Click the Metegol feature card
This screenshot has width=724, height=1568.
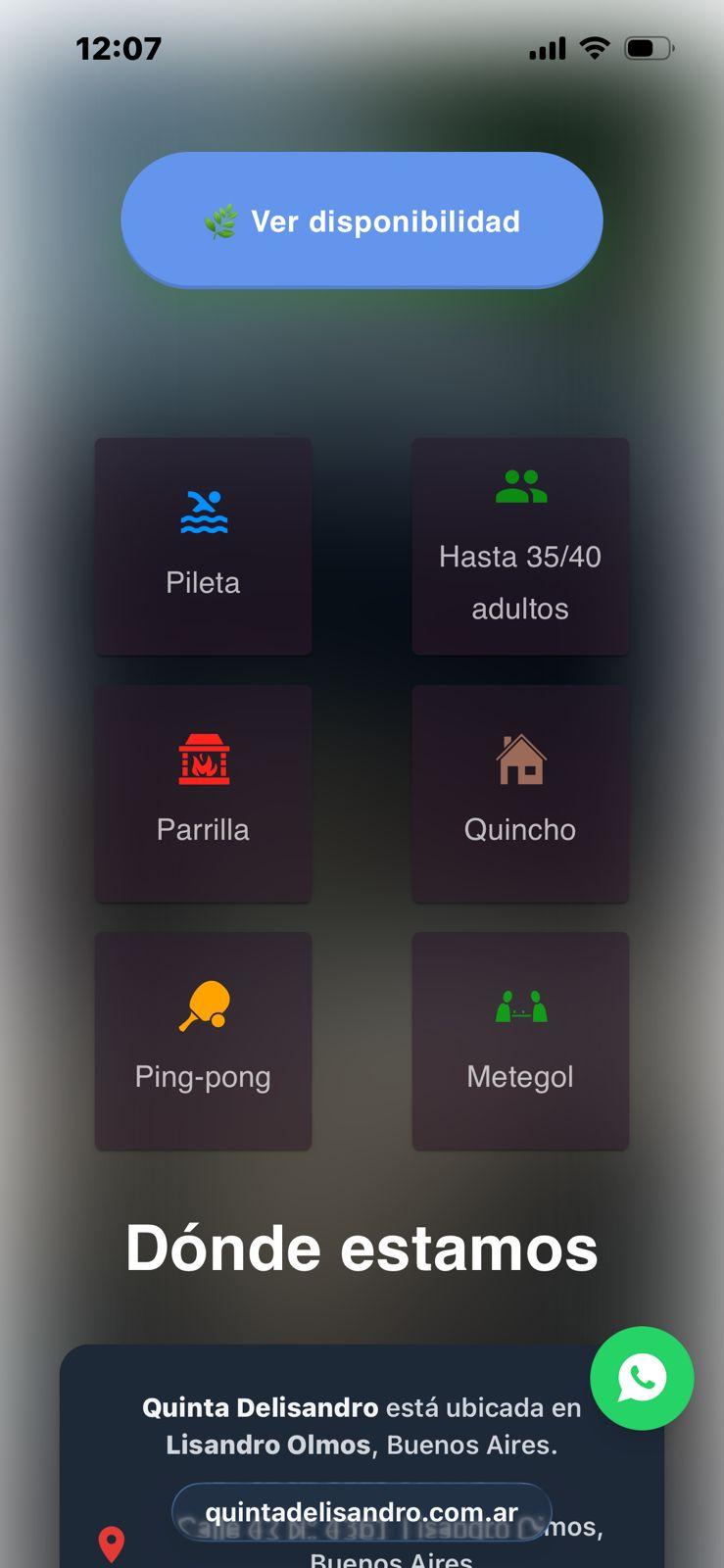tap(520, 1042)
